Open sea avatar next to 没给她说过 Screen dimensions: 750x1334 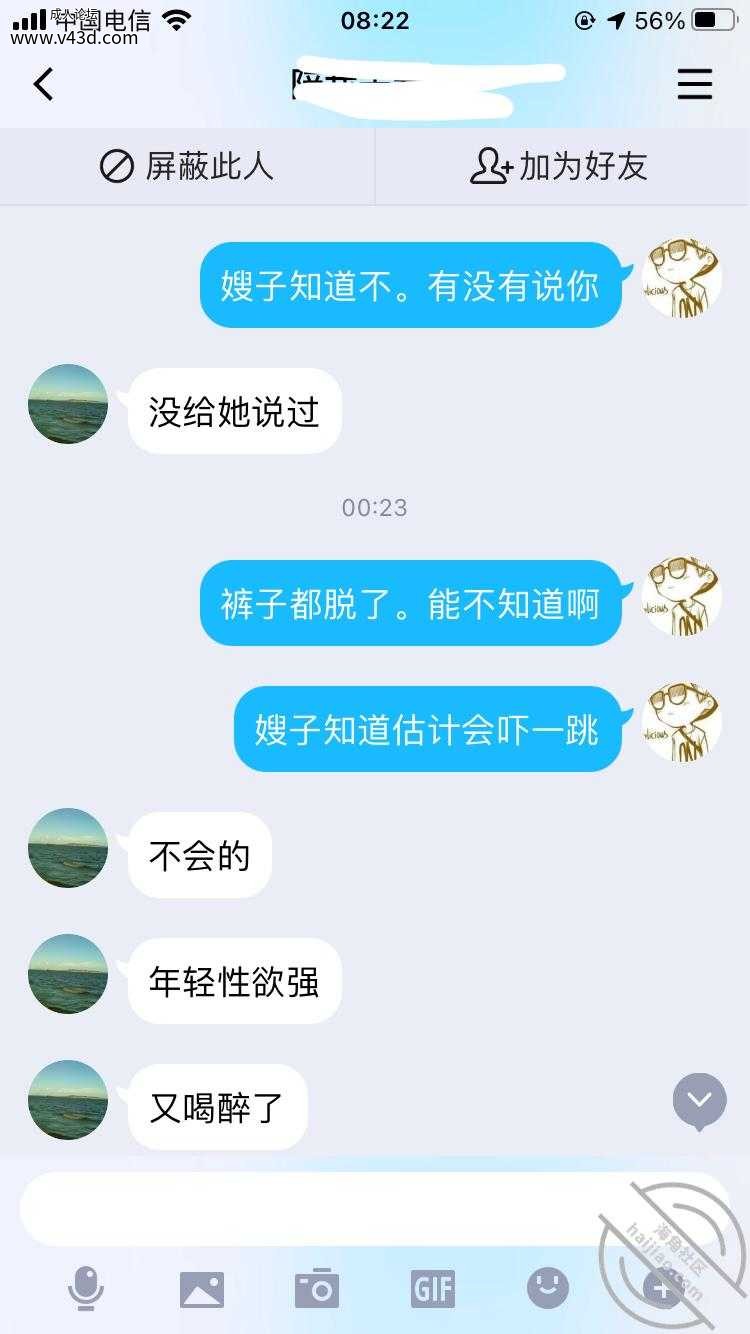tap(68, 404)
